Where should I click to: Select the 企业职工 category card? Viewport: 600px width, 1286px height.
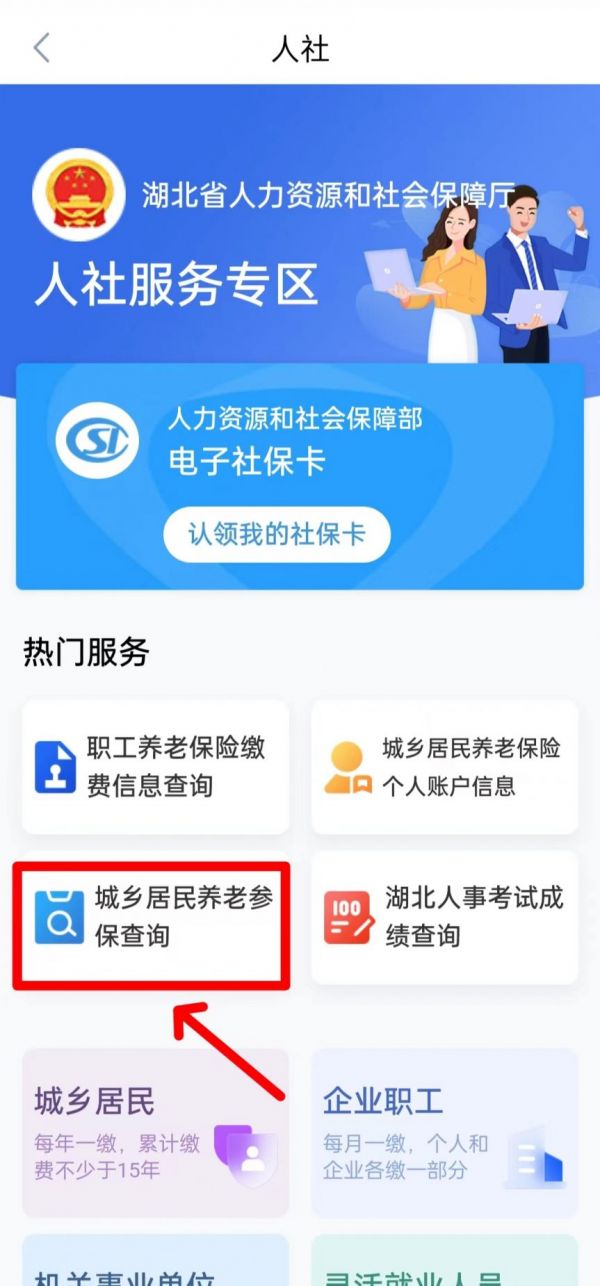coord(444,1131)
